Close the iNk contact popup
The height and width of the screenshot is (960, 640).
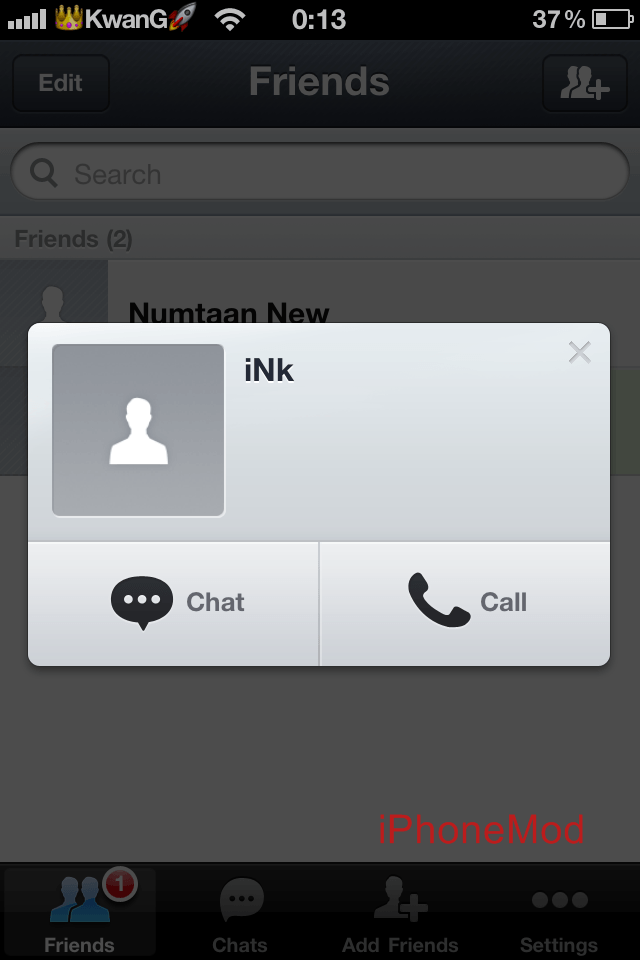click(579, 352)
